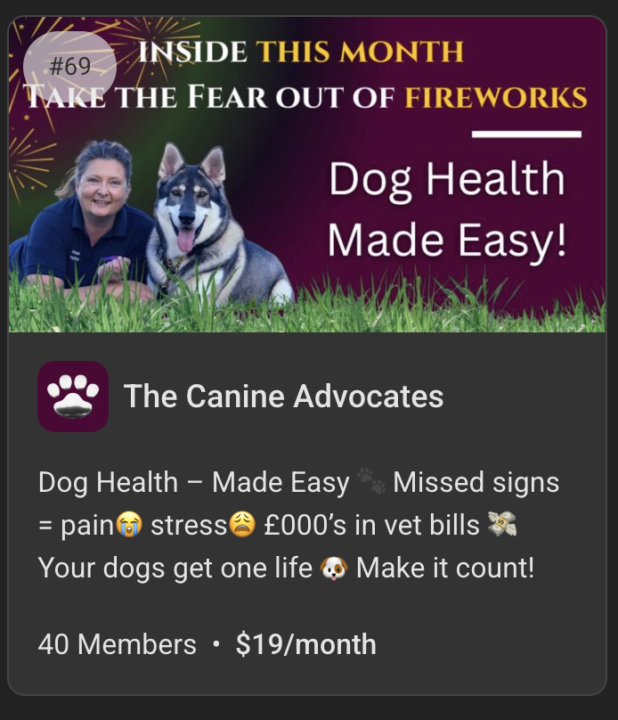The width and height of the screenshot is (618, 720).
Task: Open The Canine Advocates community card
Action: point(283,396)
